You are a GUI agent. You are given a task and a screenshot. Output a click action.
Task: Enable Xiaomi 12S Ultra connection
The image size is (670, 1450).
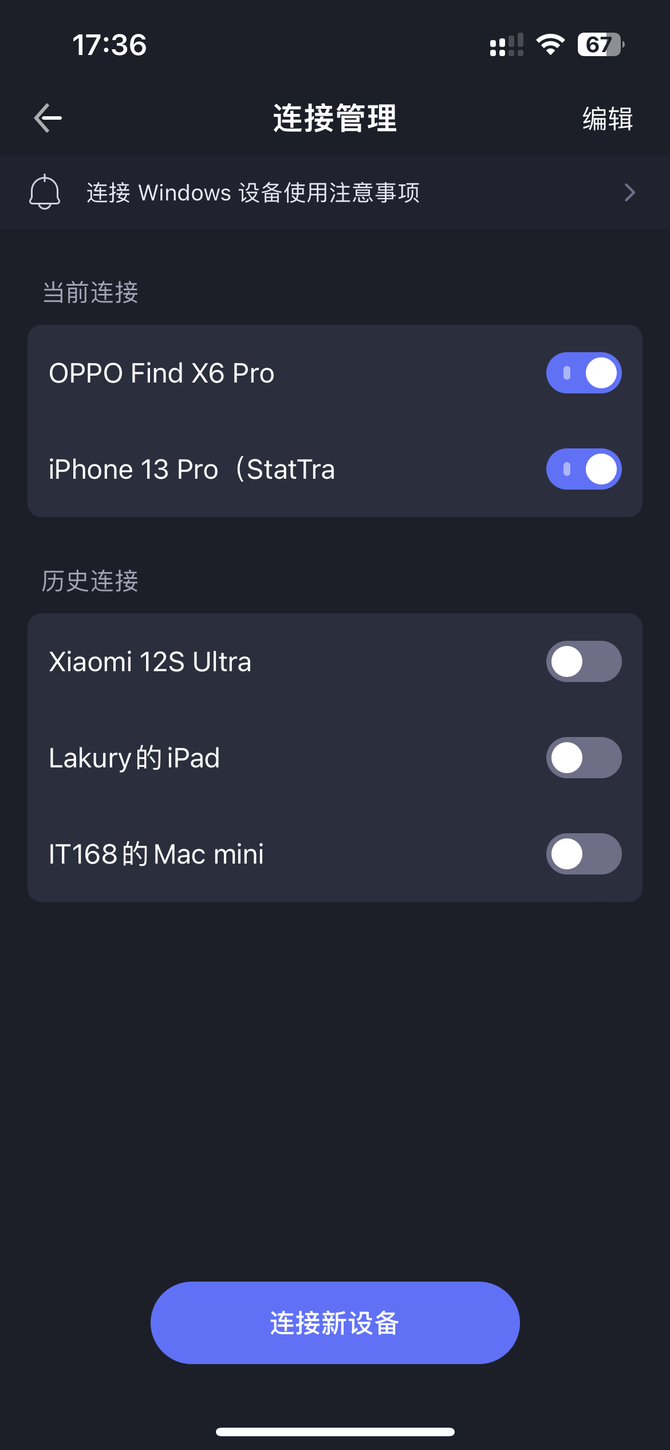pyautogui.click(x=584, y=662)
